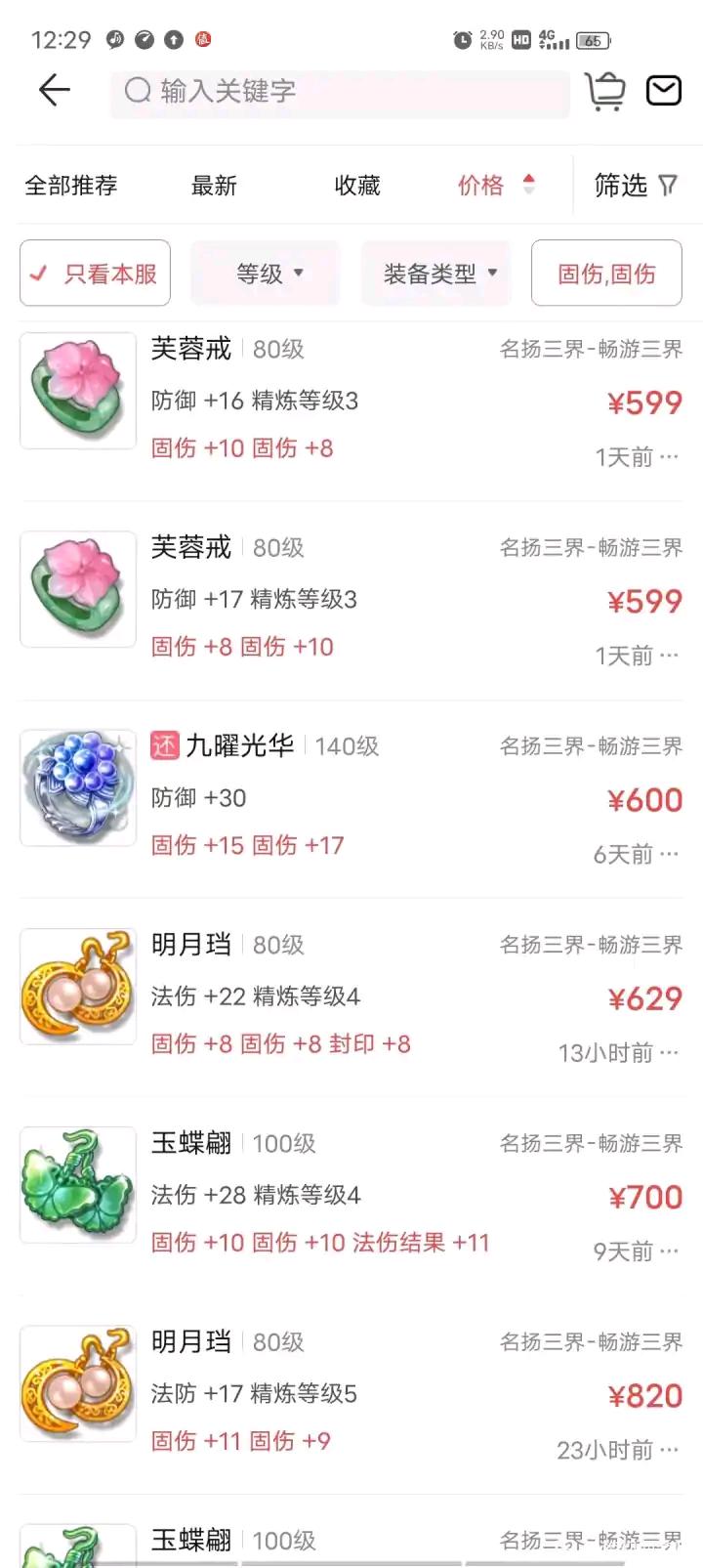Open 明月珰 listing priced ¥820
Screen dimensions: 703x1568
[x=351, y=1392]
